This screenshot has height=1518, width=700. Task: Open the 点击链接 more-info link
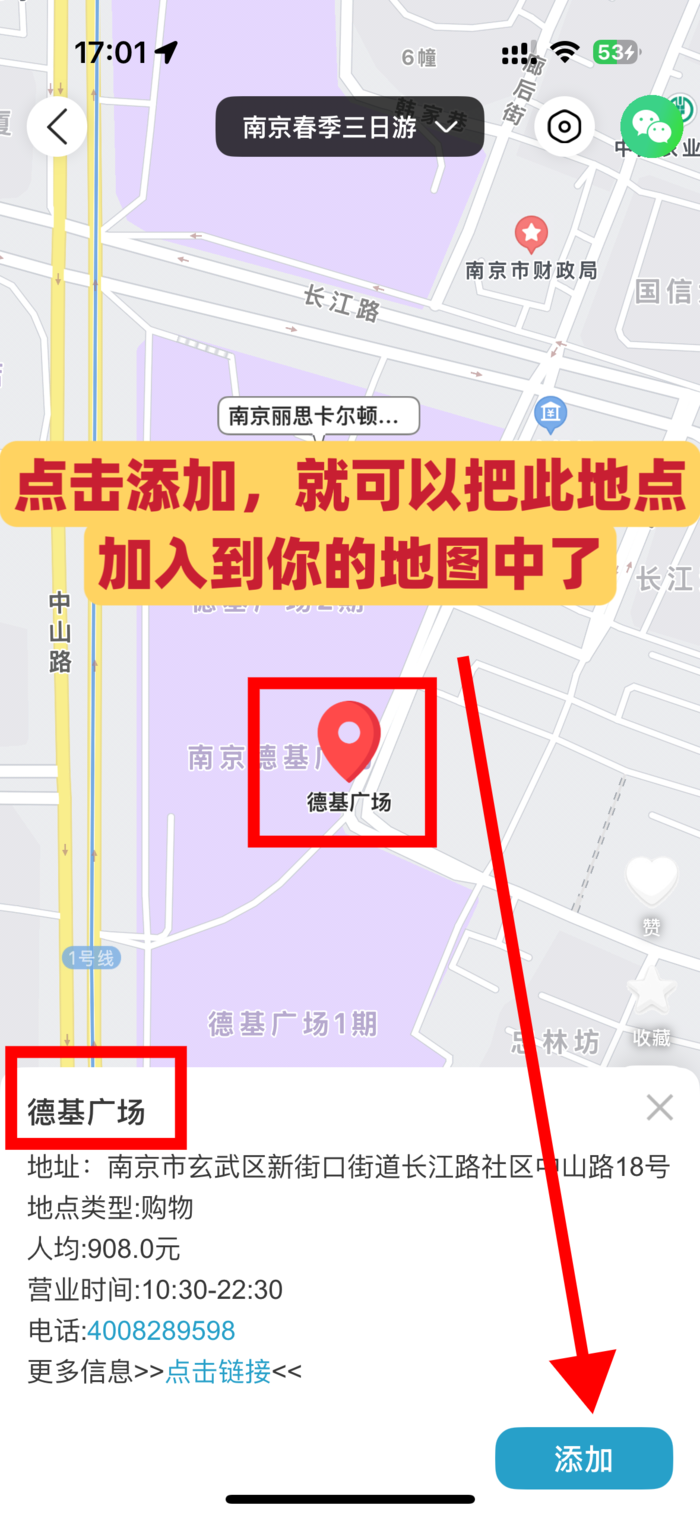(x=218, y=1371)
